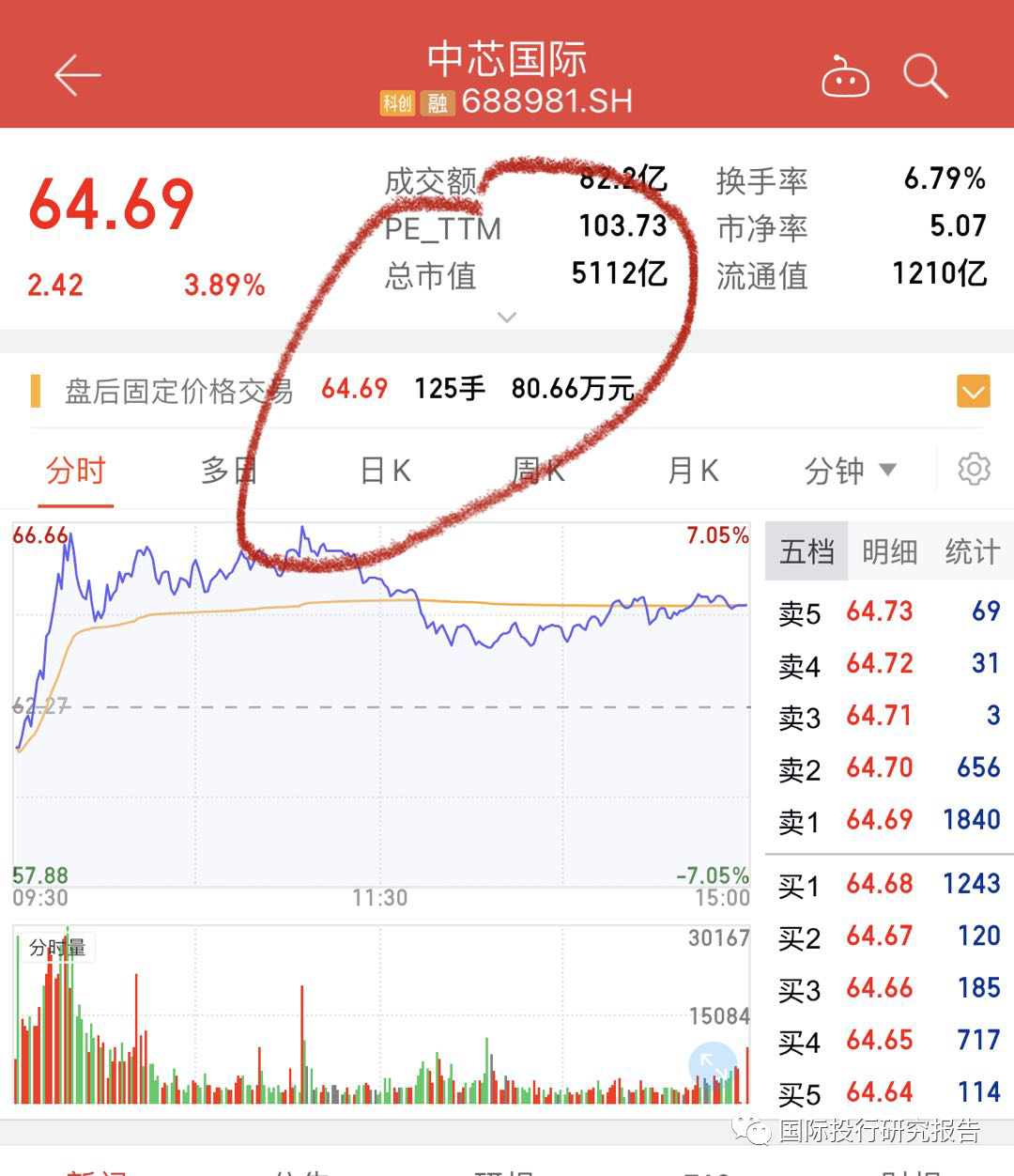Viewport: 1014px width, 1176px height.
Task: Open the robot assistant icon
Action: coord(845,77)
